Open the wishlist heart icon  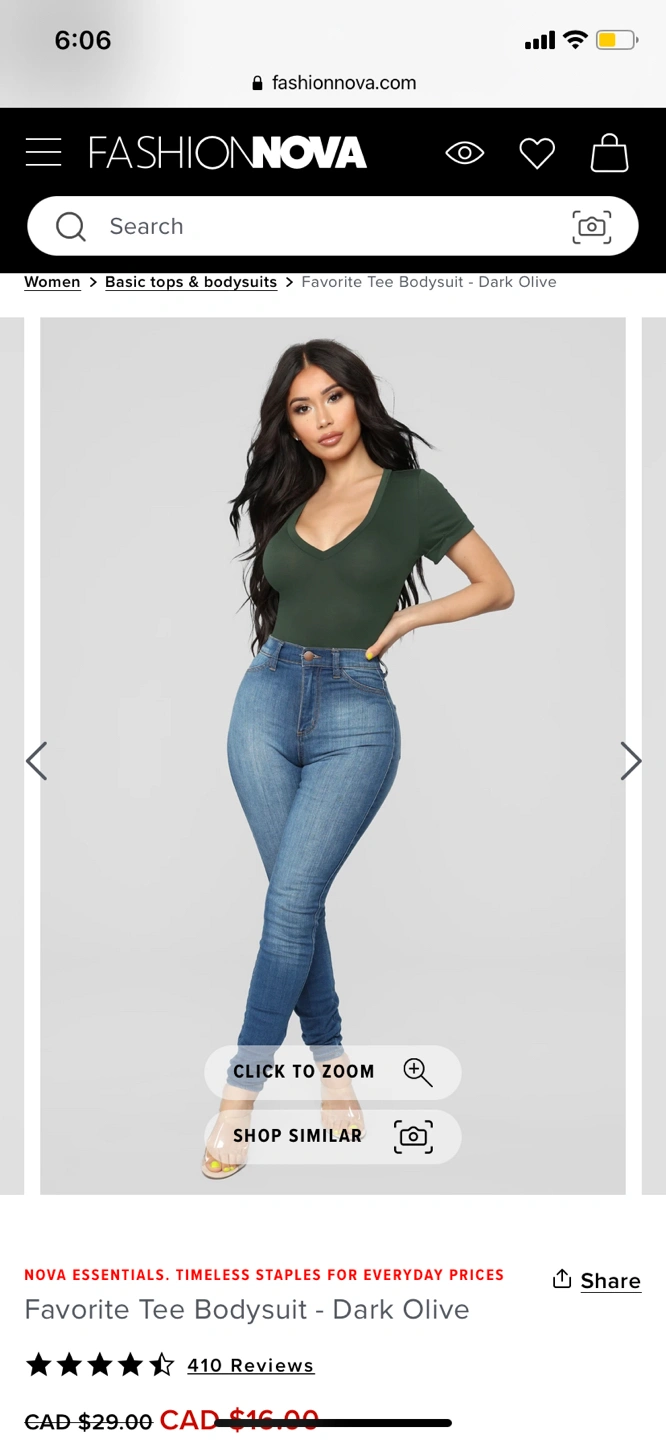tap(537, 153)
